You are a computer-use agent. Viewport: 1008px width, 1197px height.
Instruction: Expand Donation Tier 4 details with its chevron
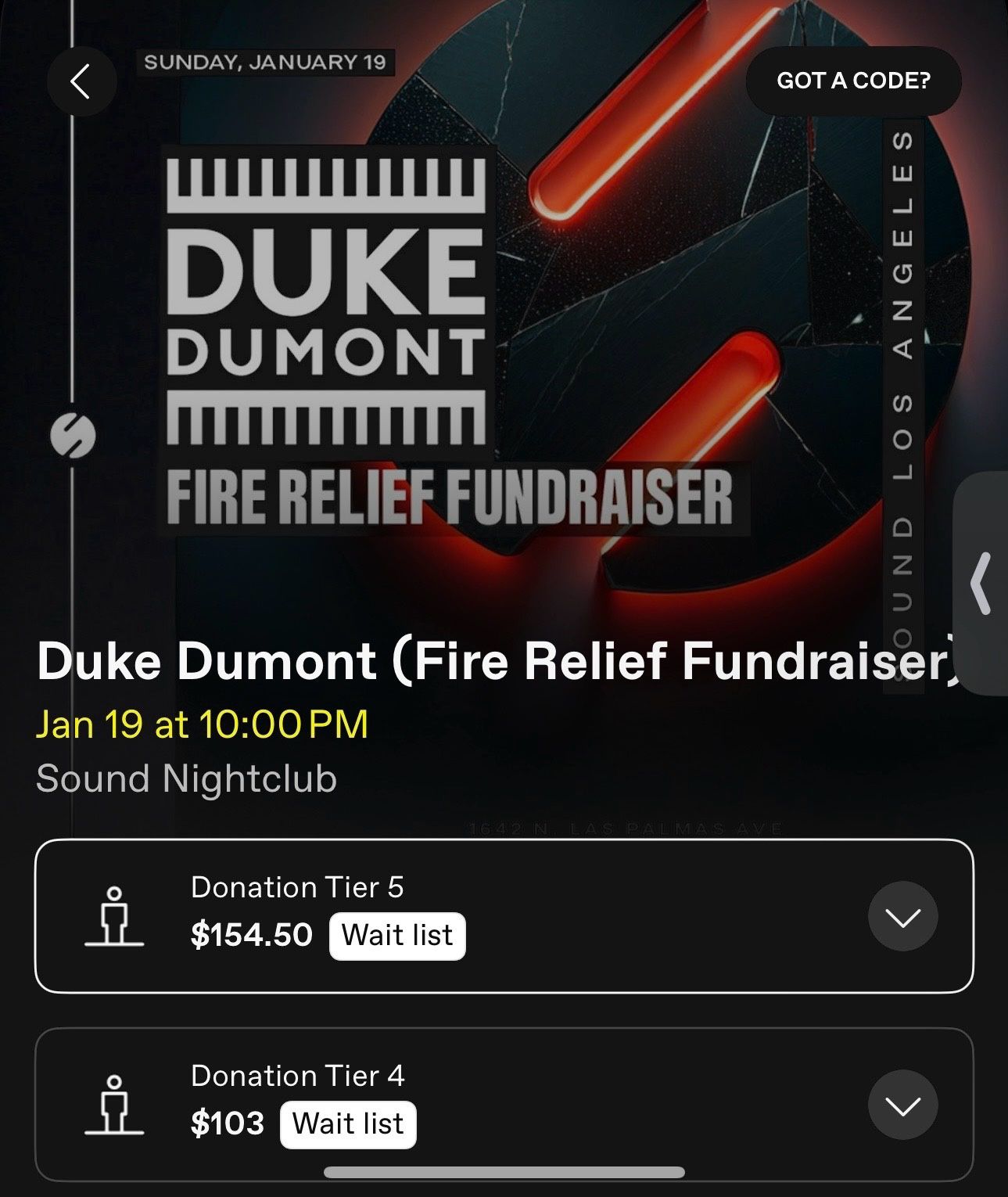click(x=902, y=1105)
